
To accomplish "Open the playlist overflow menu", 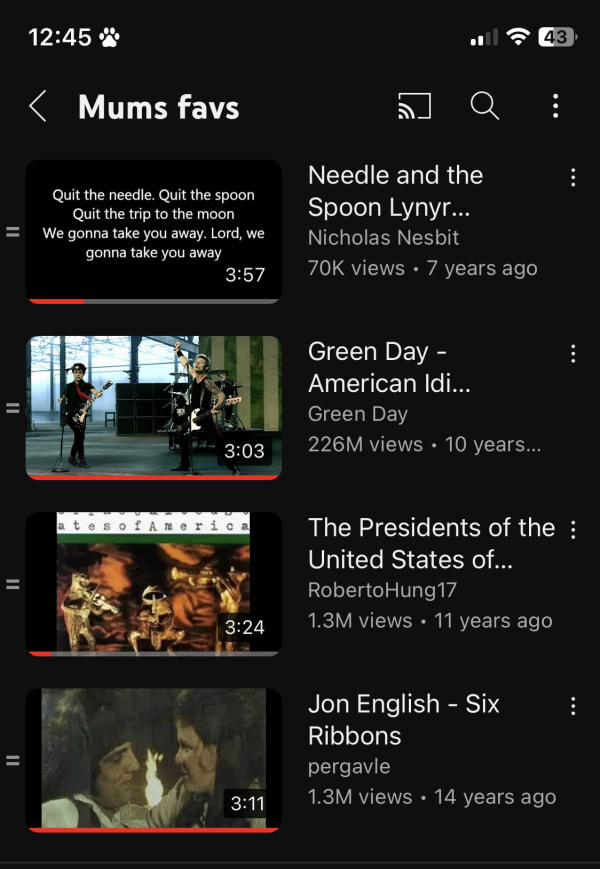I will tap(555, 106).
